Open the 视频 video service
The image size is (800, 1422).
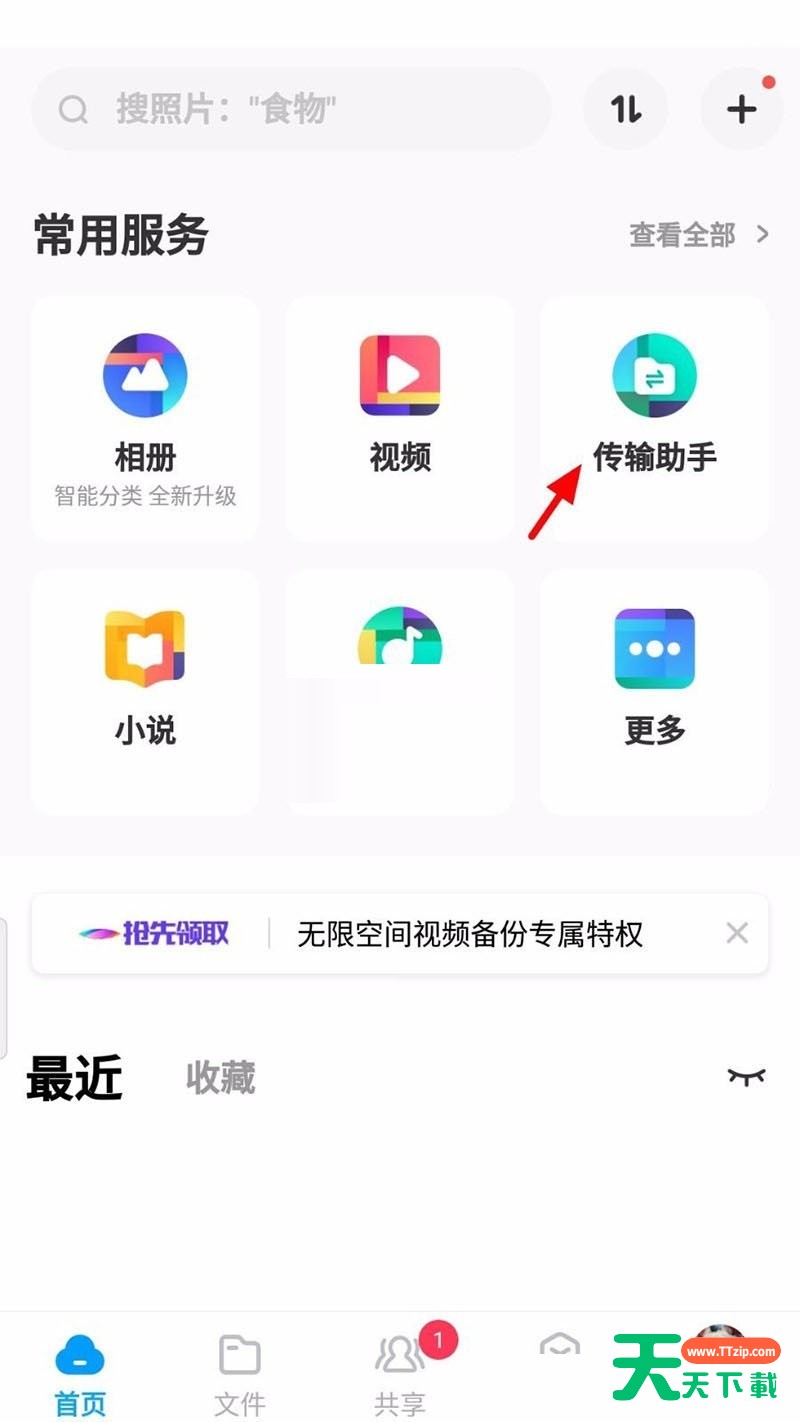(x=400, y=418)
